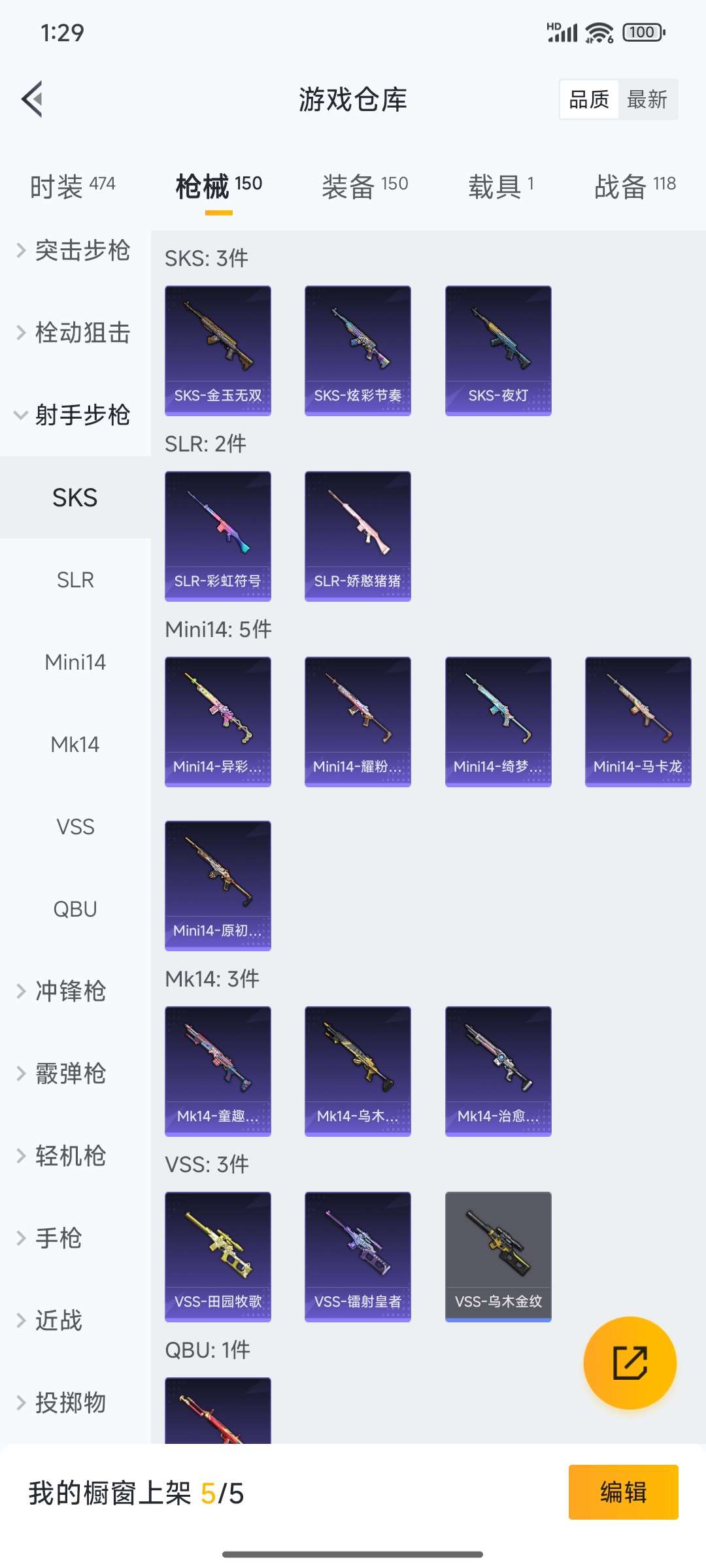Open the 载具 tab
This screenshot has width=706, height=1568.
pos(501,186)
